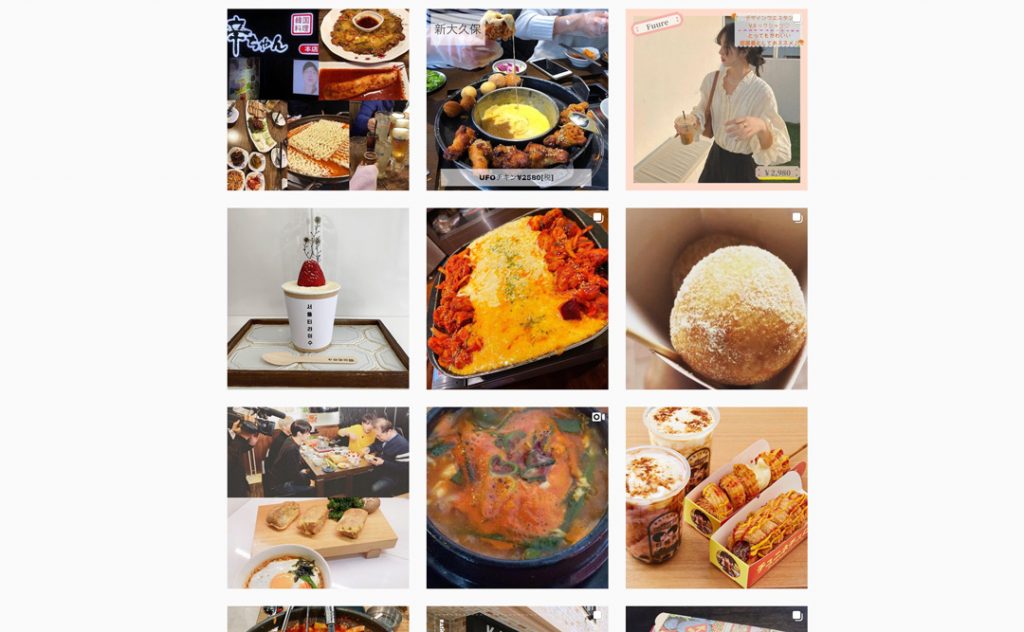This screenshot has height=632, width=1024.
Task: Open the 辛ちゃん Korean restaurant collage post
Action: 318,99
